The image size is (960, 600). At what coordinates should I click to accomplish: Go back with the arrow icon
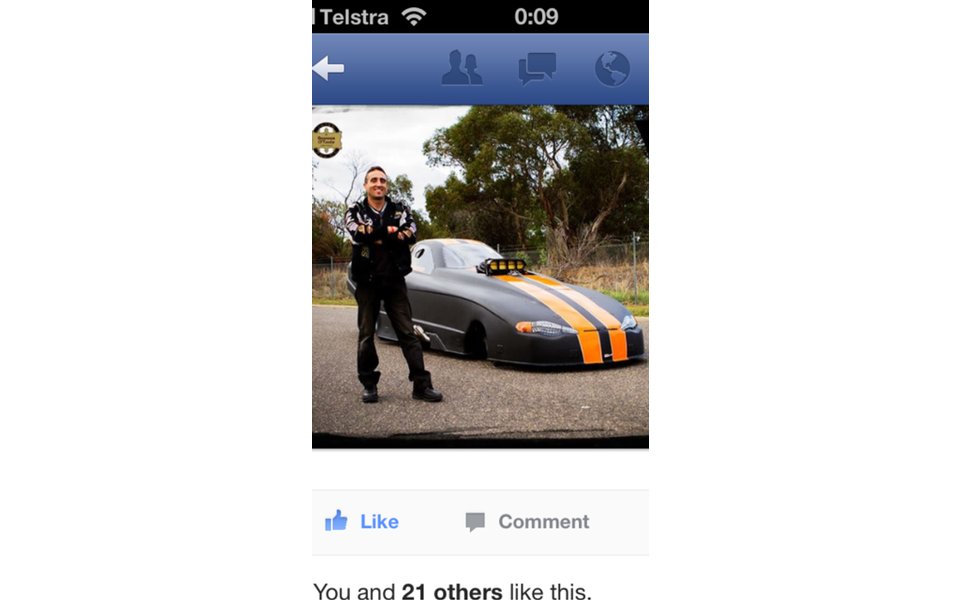click(328, 68)
